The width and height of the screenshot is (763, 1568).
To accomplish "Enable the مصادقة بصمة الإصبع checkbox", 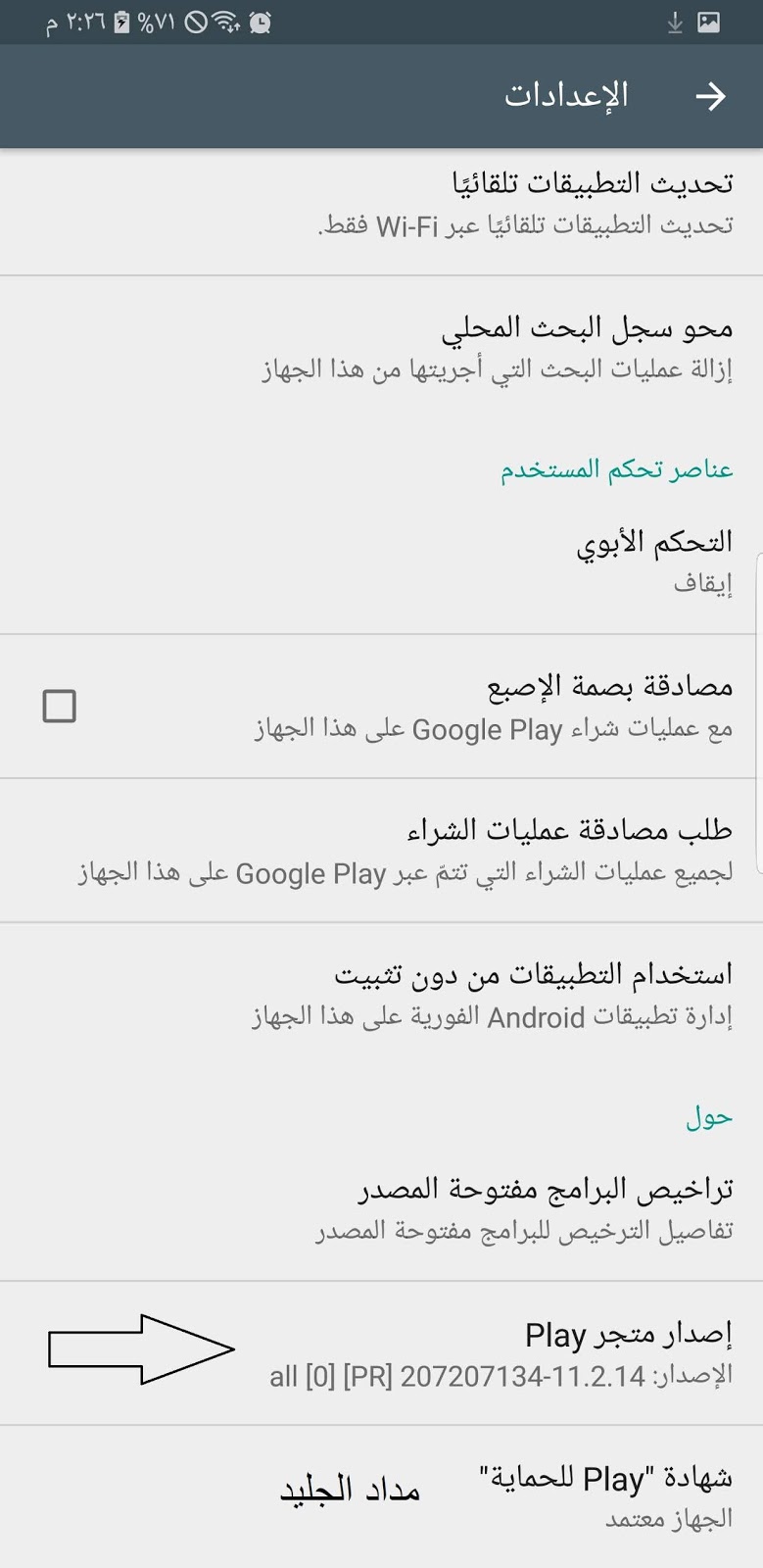I will pos(60,706).
